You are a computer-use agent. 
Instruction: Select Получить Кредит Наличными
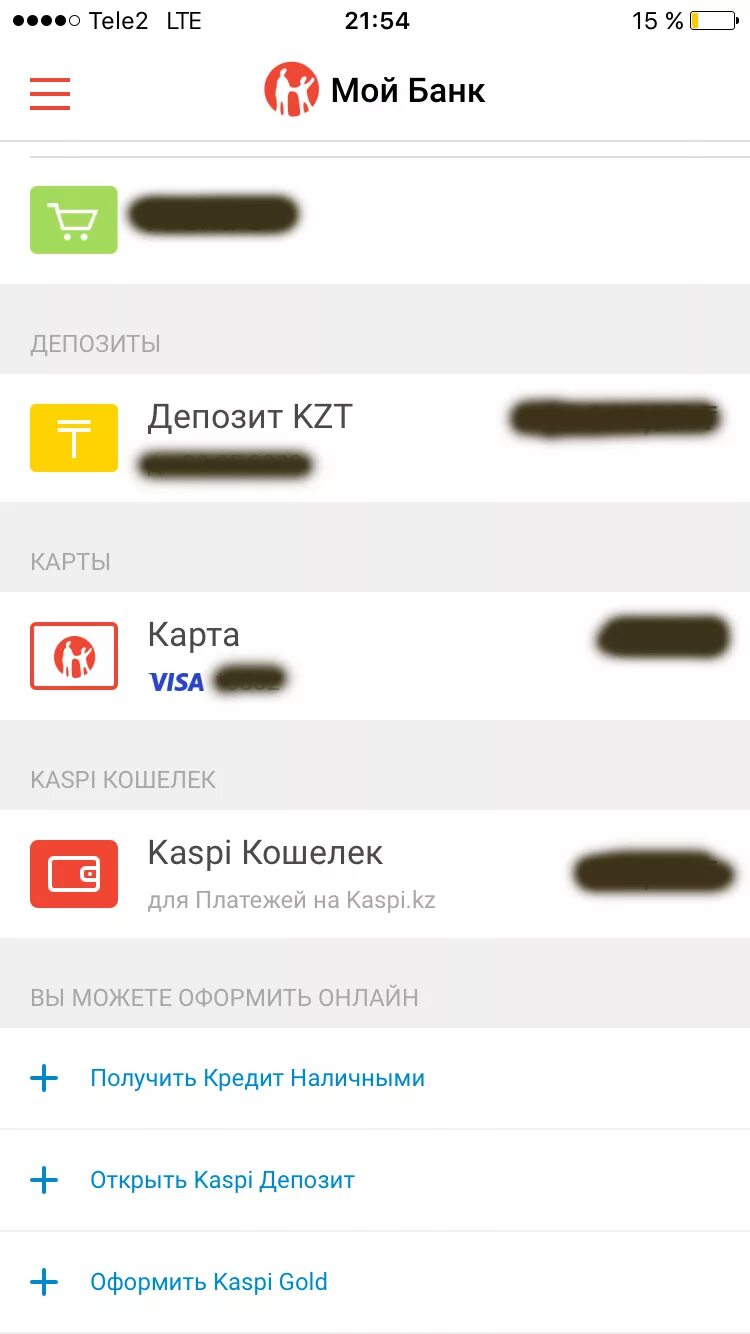tap(257, 1078)
